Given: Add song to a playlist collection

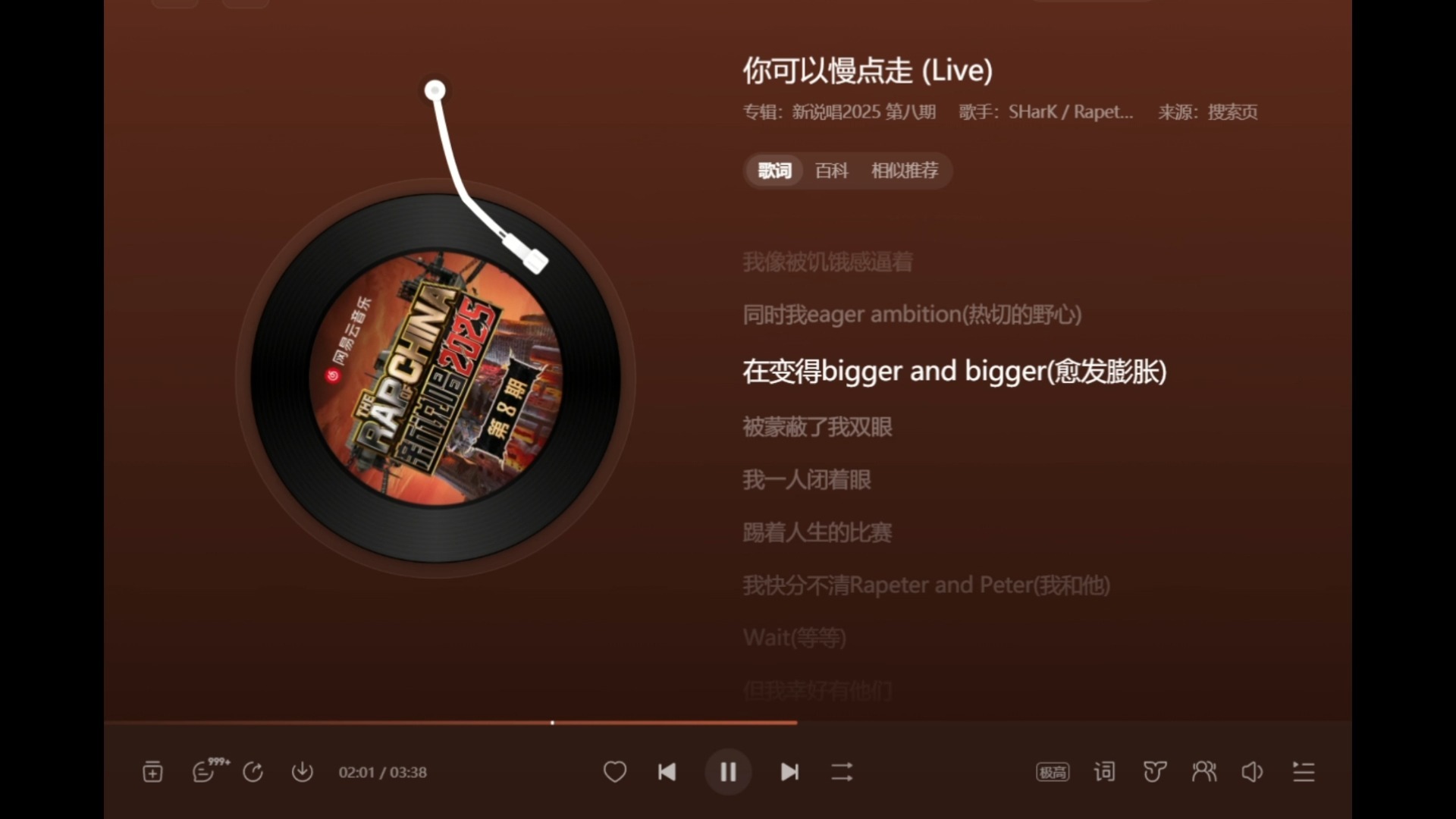Looking at the screenshot, I should click(x=152, y=772).
